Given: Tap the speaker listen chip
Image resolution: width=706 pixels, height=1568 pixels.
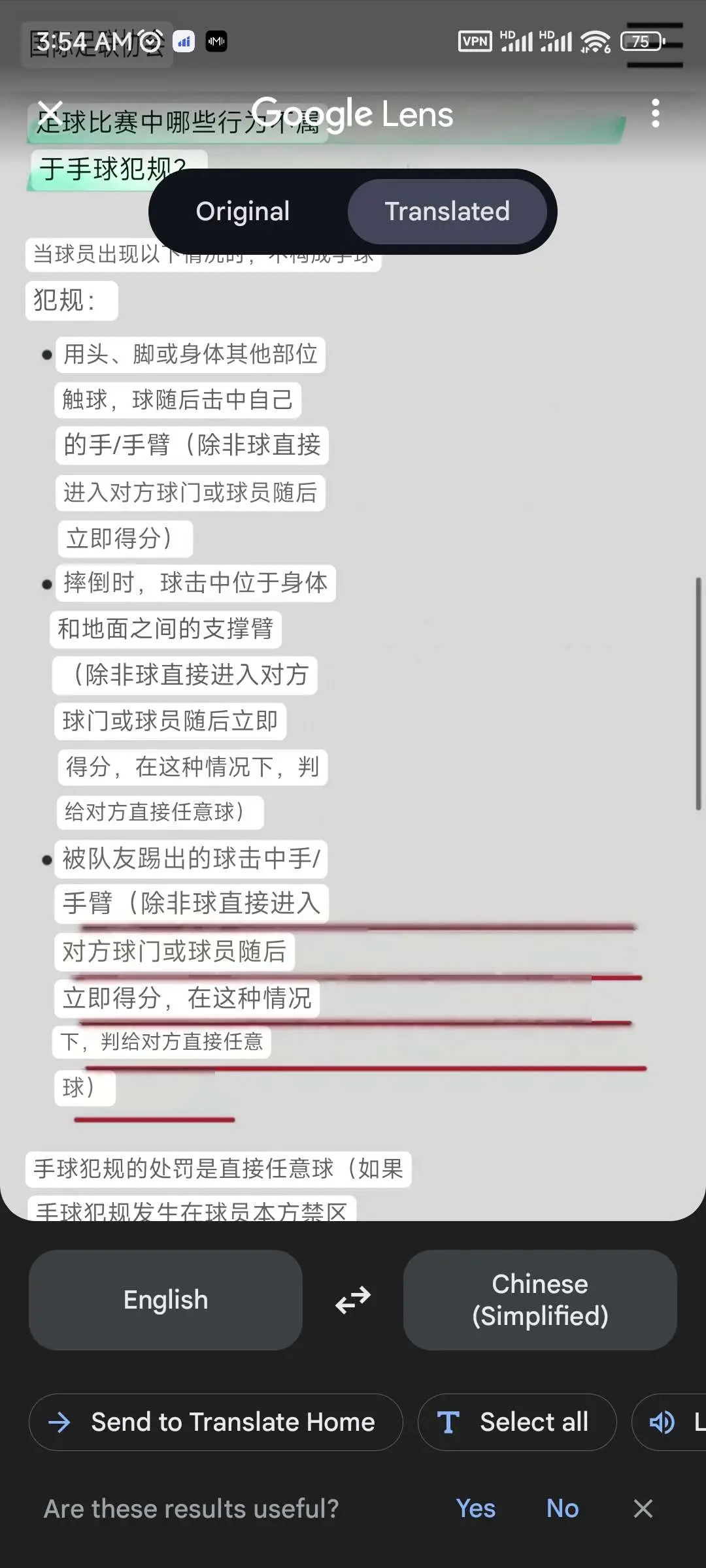Looking at the screenshot, I should click(669, 1422).
